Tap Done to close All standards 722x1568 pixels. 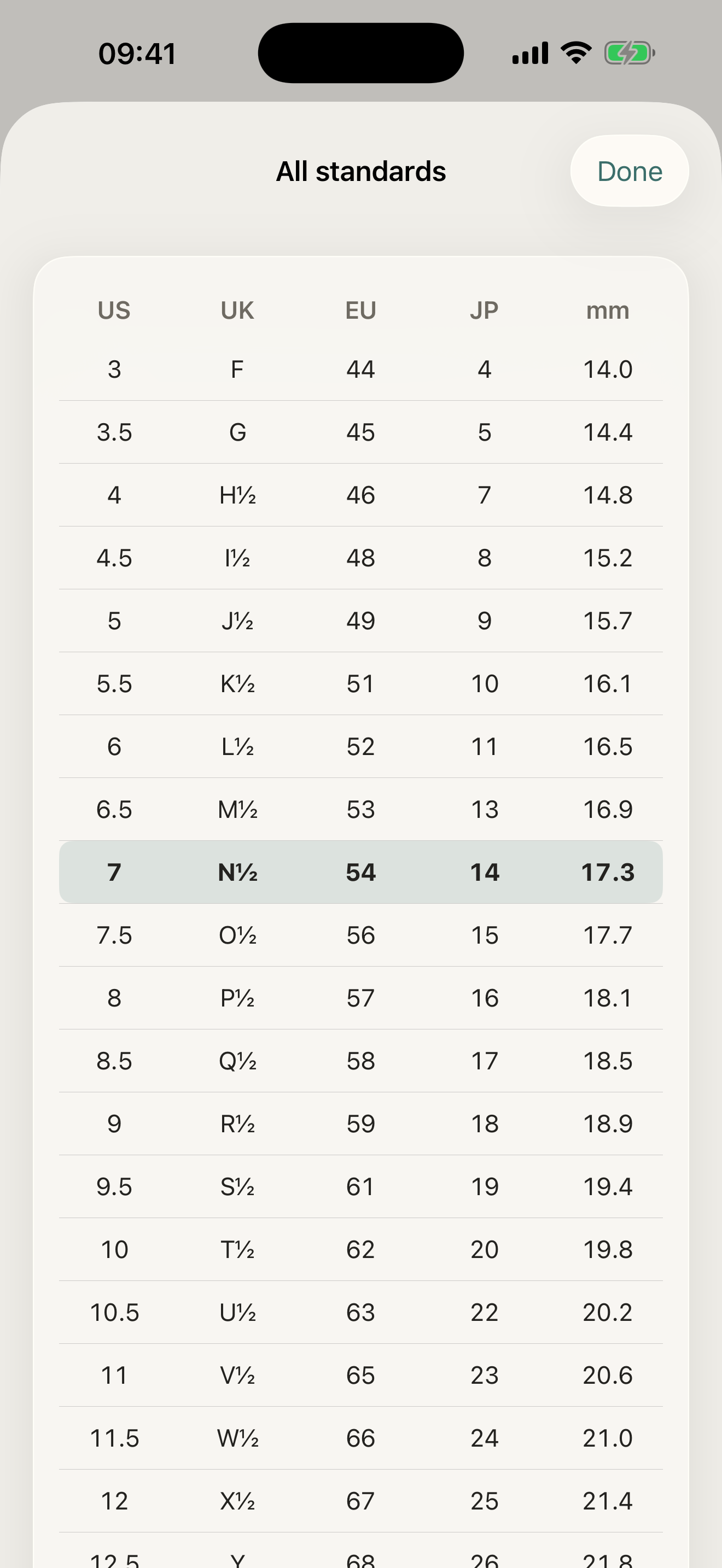pos(630,171)
